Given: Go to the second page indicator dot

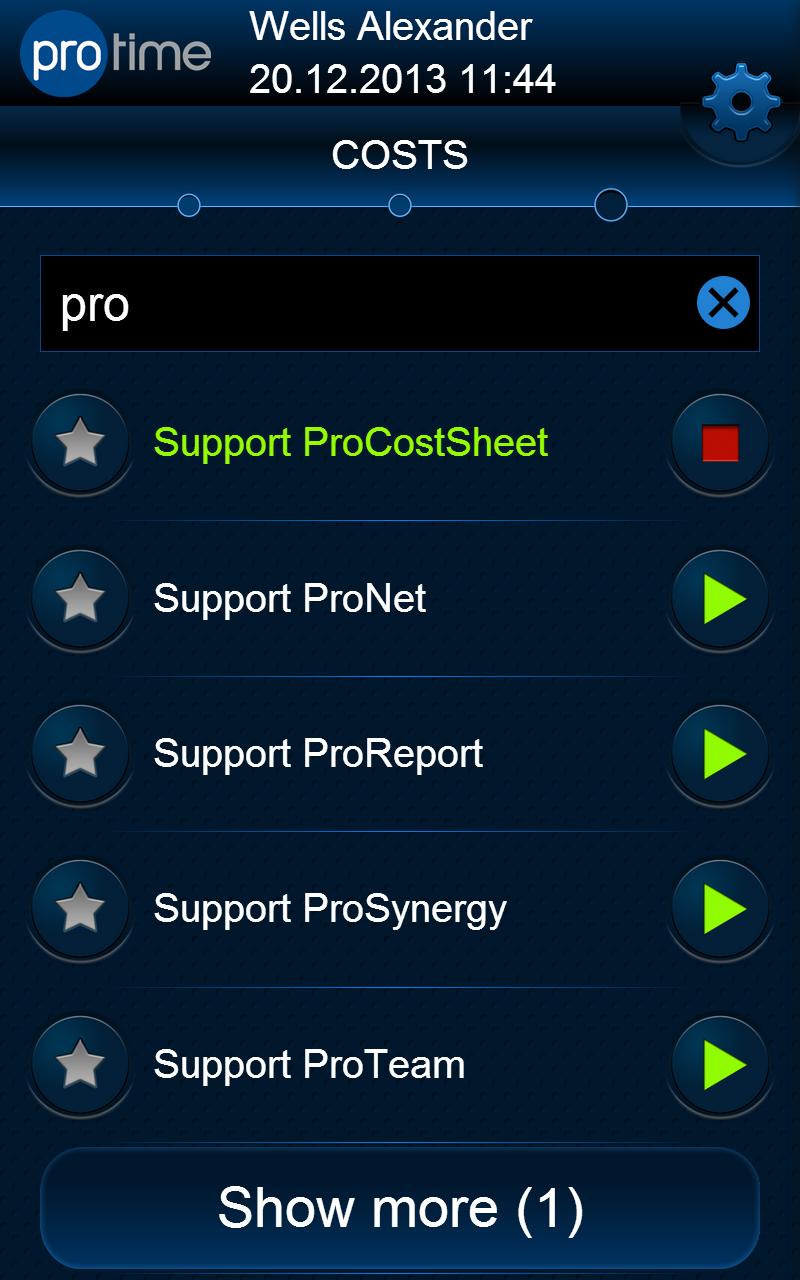Looking at the screenshot, I should click(400, 206).
